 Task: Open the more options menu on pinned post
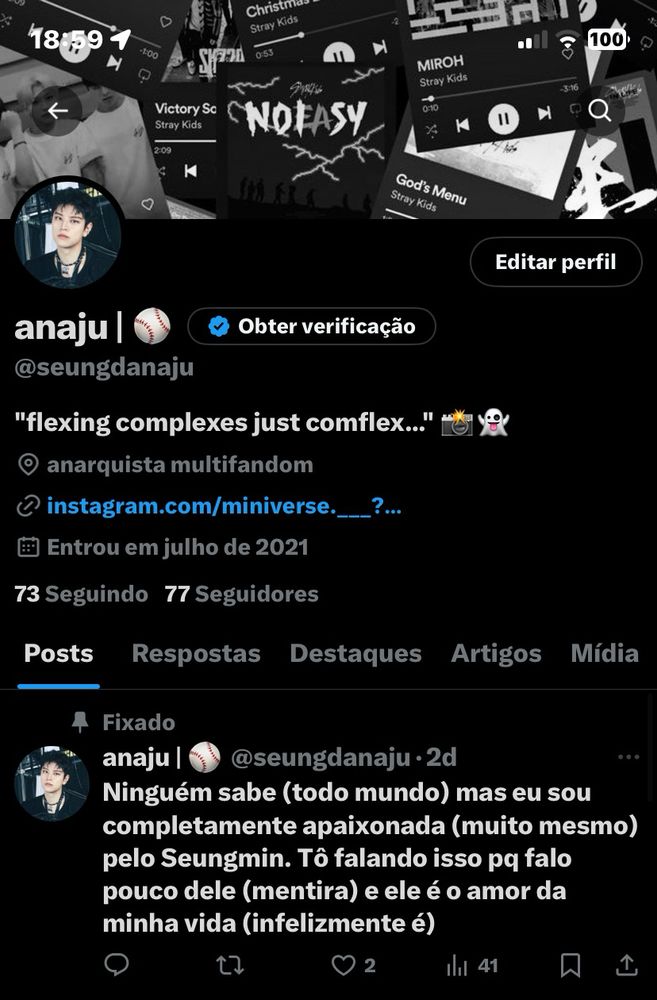tap(628, 758)
